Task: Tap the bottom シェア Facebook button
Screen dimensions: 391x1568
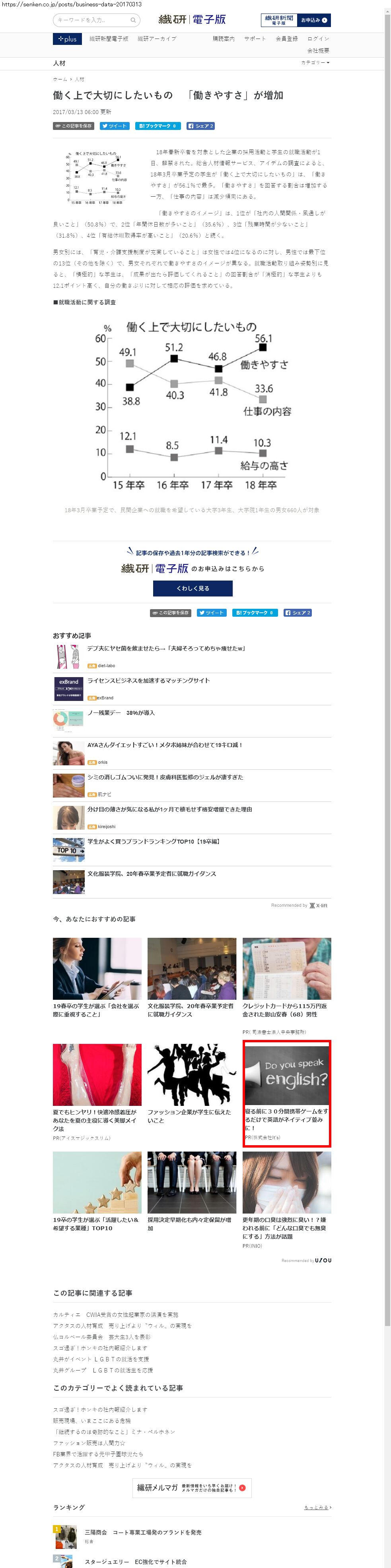Action: click(x=298, y=613)
